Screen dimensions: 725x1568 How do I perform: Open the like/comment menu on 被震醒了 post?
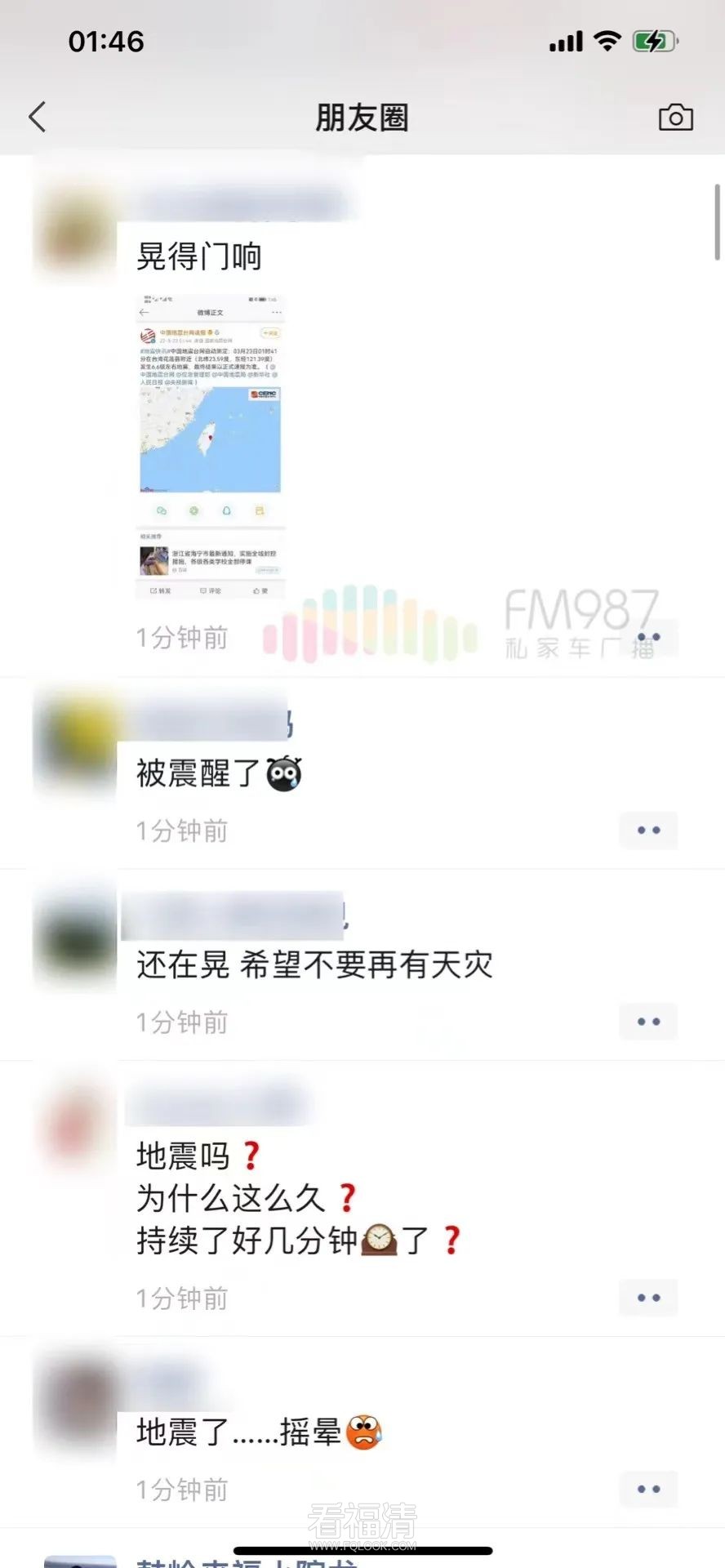coord(648,831)
